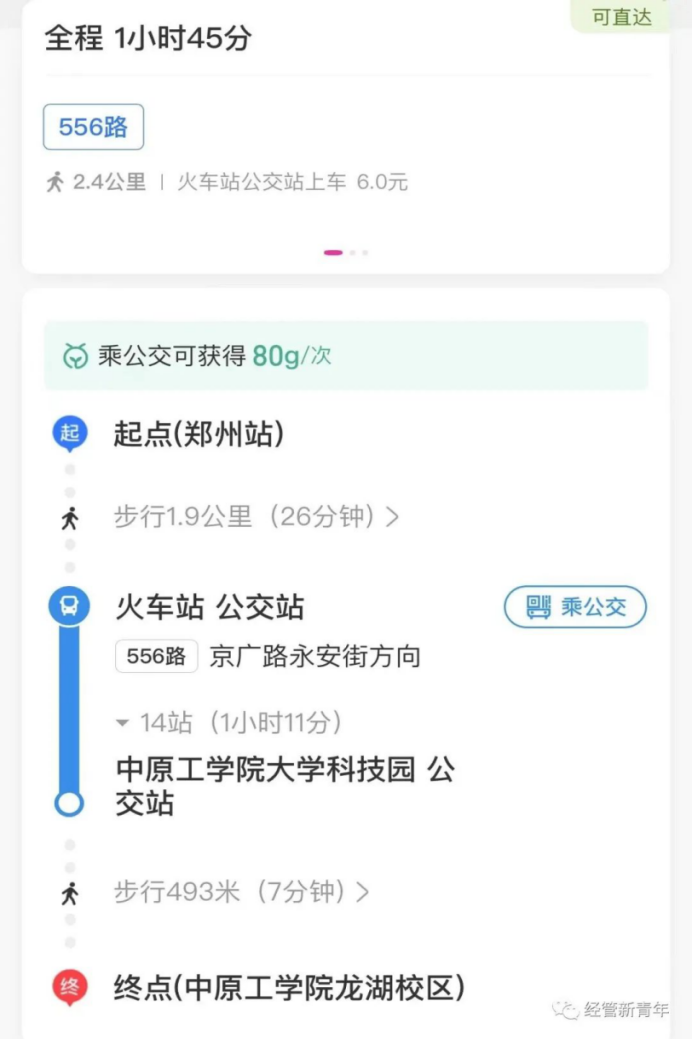Image resolution: width=693 pixels, height=1039 pixels.
Task: Open the 乘公交可获得 80g green energy banner
Action: [x=346, y=356]
